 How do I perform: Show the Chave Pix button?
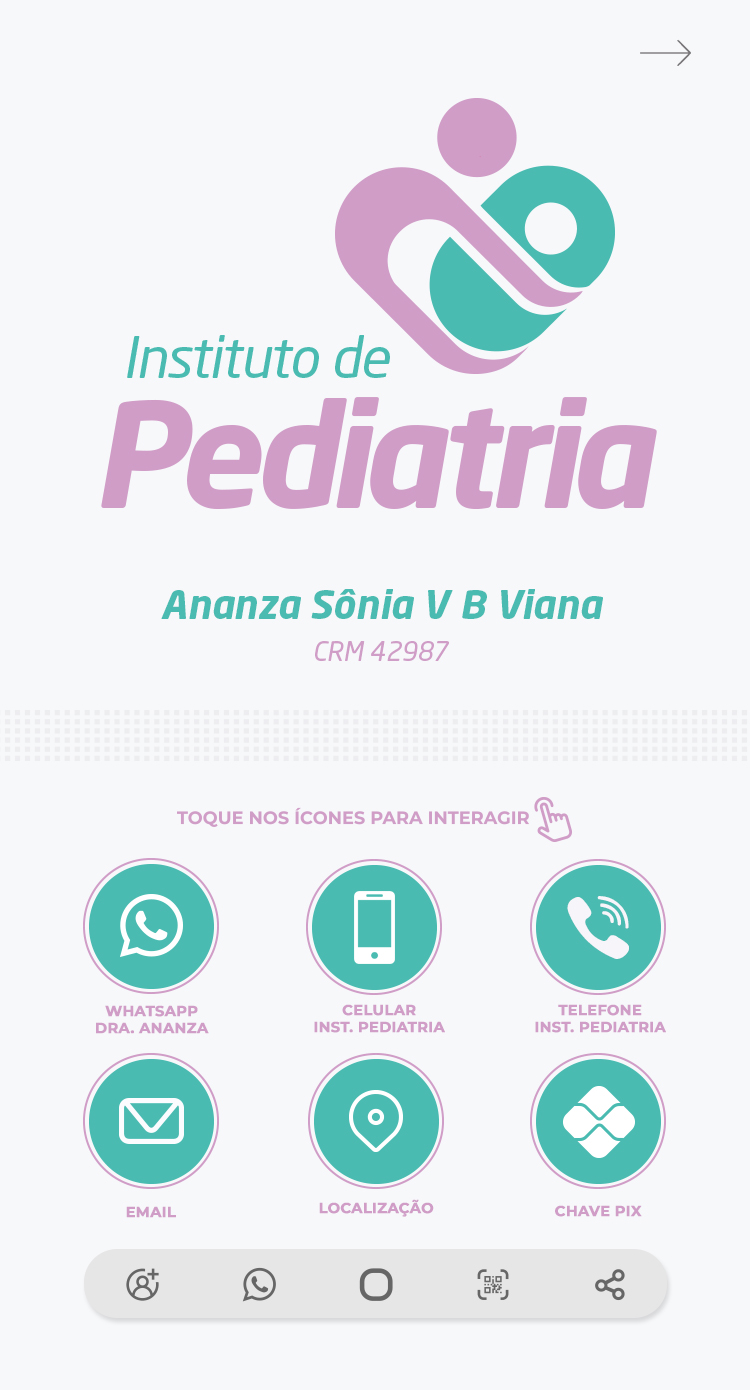pos(598,1121)
